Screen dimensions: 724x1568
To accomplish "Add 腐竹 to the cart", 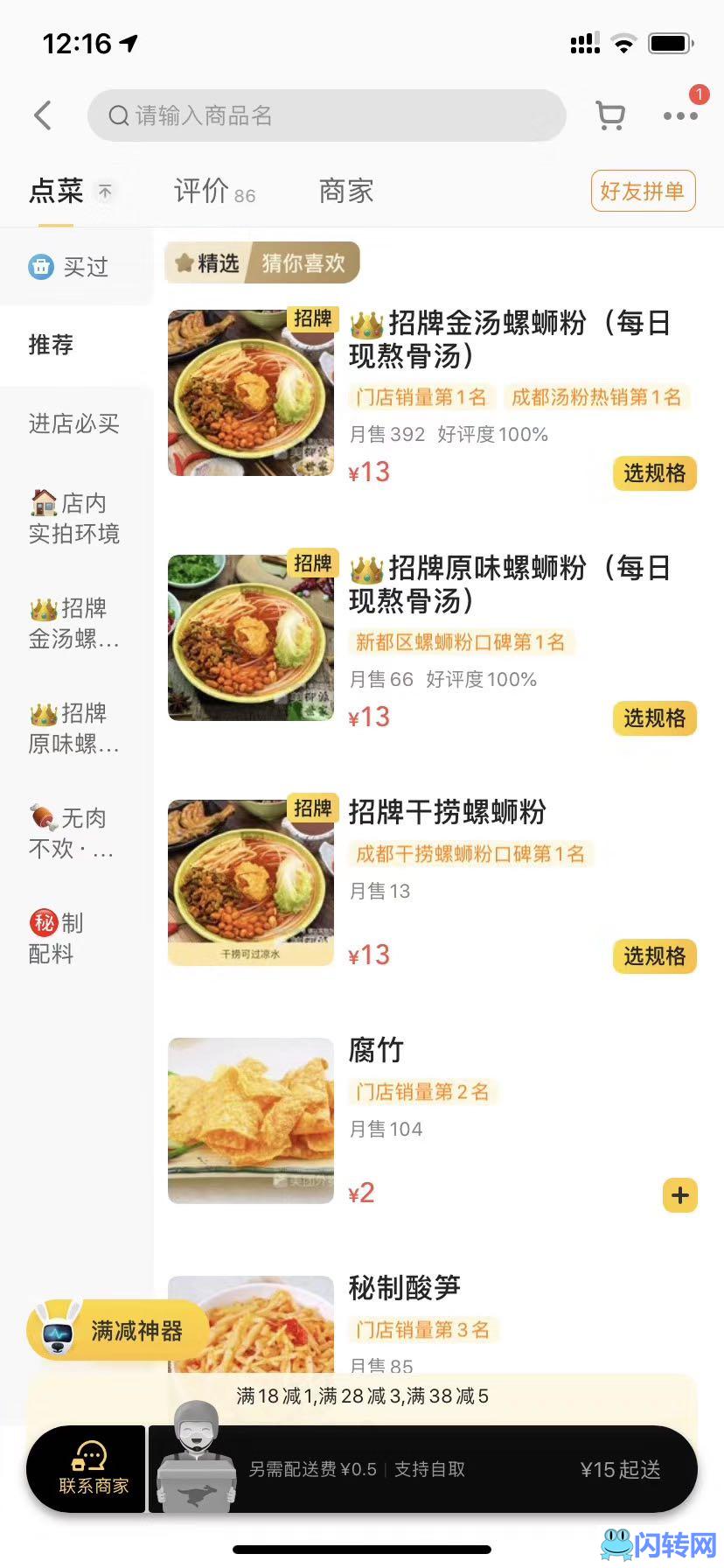I will click(679, 1195).
